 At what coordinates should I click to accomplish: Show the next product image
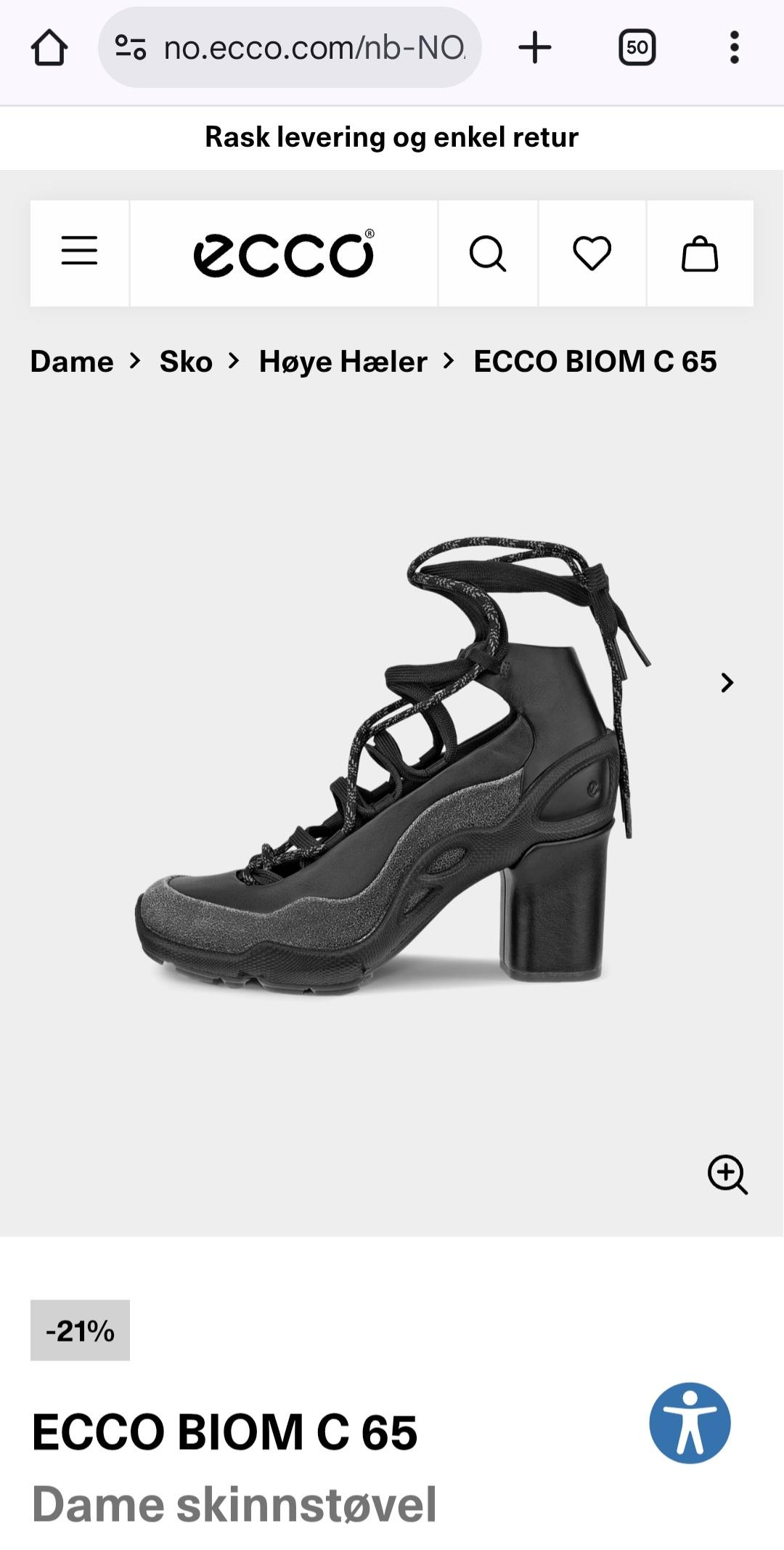click(727, 683)
